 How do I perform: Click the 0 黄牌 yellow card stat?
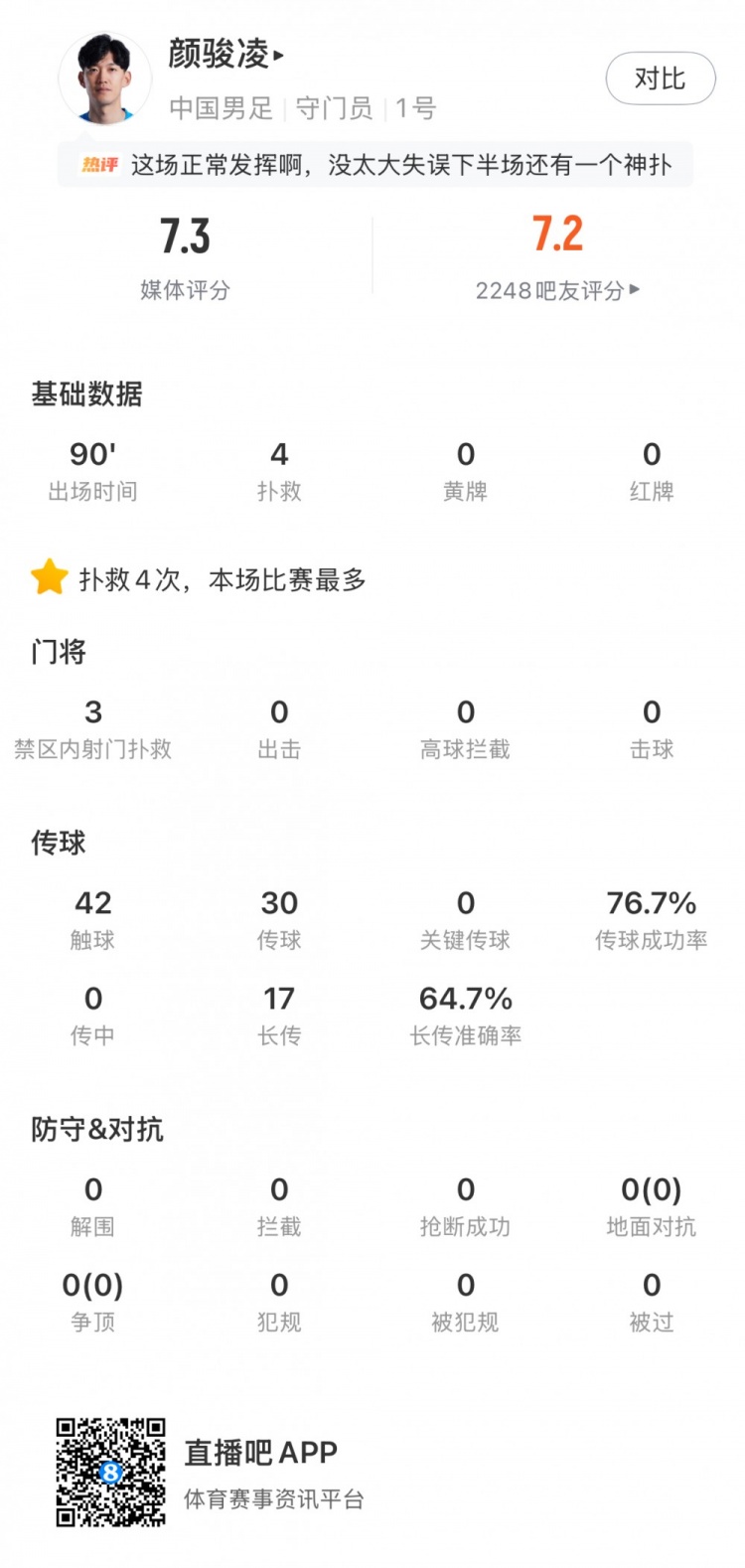(465, 467)
